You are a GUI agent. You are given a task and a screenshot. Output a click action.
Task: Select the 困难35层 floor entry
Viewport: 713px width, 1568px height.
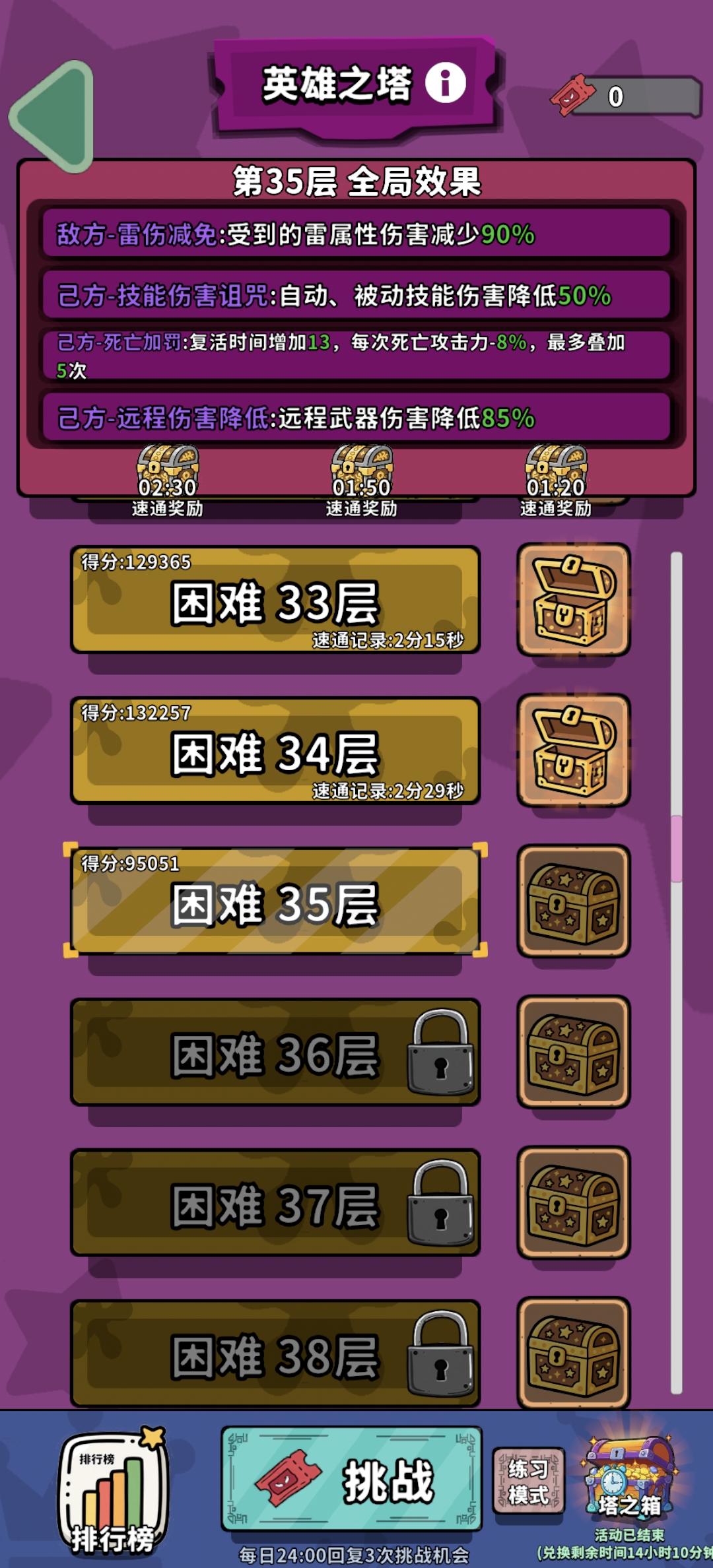pyautogui.click(x=277, y=904)
